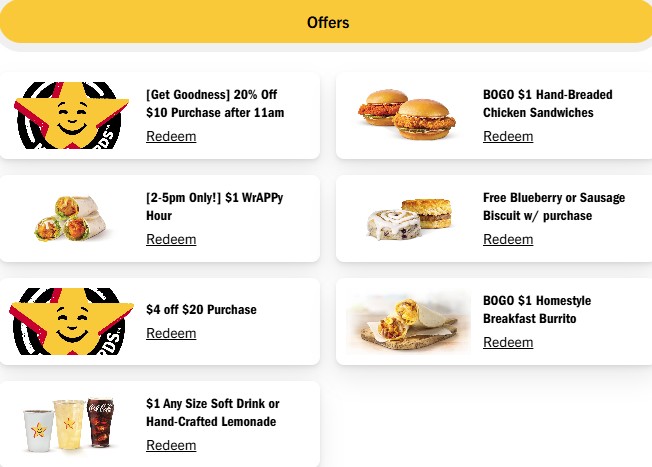
Task: Redeem the $1 WrAPPy Hour offer
Action: tap(171, 239)
